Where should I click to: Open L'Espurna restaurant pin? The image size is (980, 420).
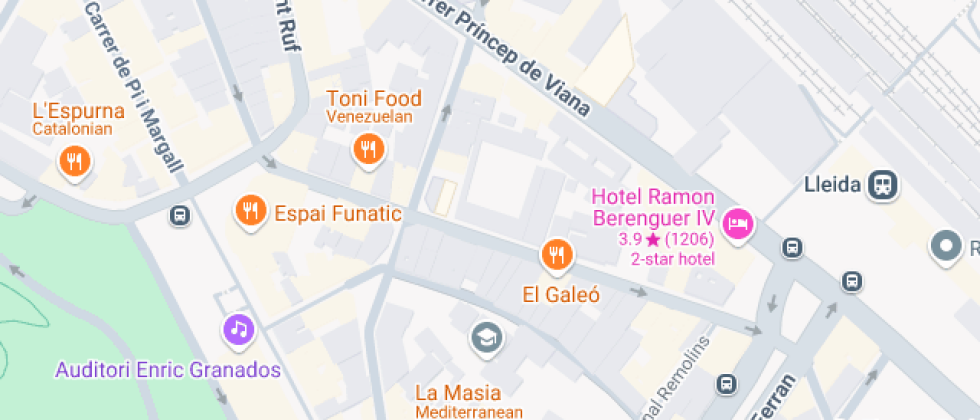point(74,161)
